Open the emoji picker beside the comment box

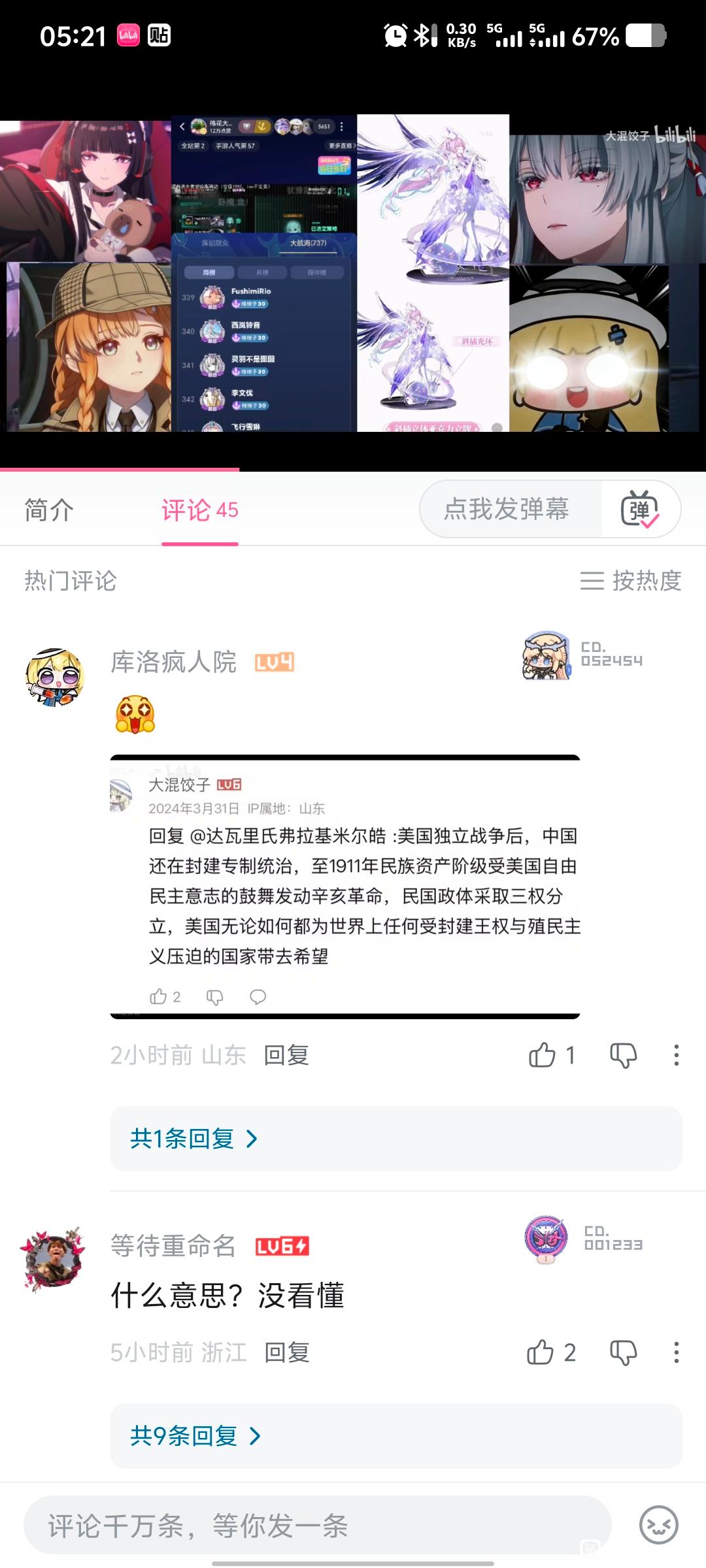pos(658,1525)
